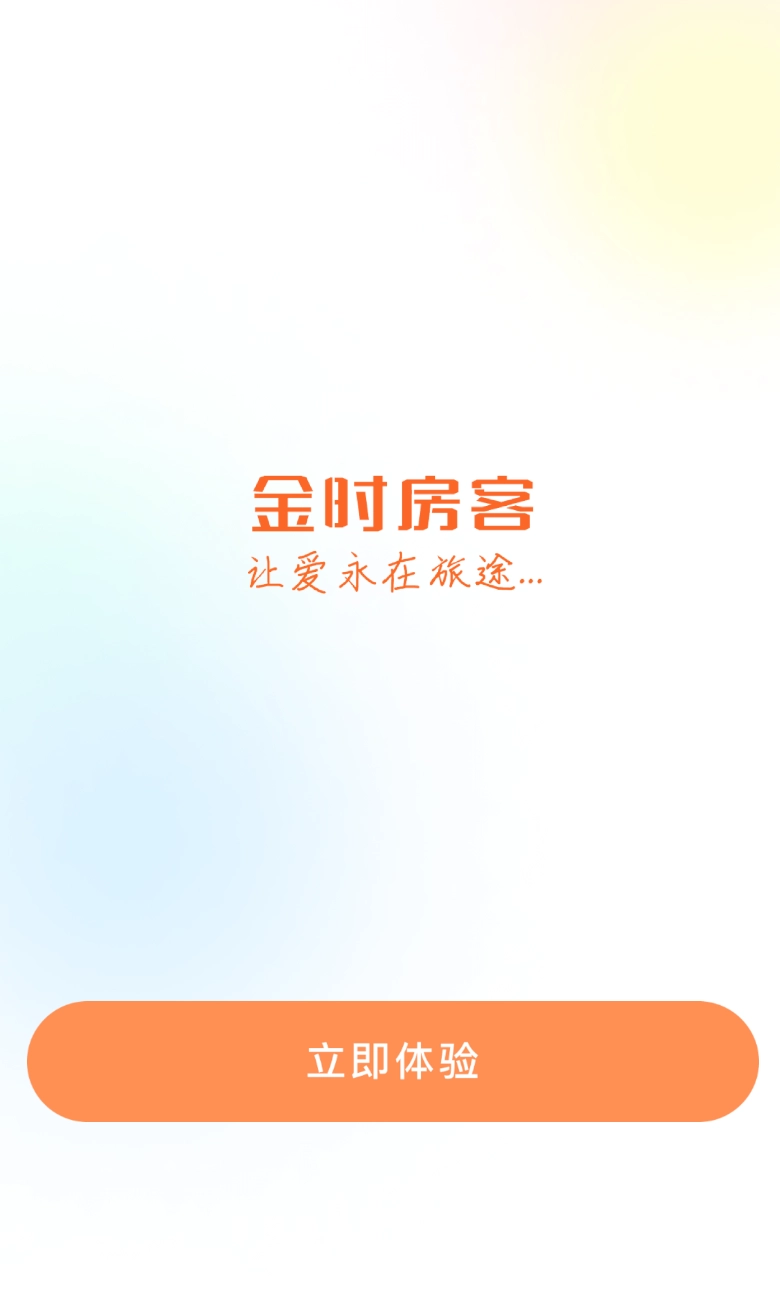This screenshot has width=780, height=1311.
Task: Click the 旅途 characters in the tagline
Action: point(470,575)
